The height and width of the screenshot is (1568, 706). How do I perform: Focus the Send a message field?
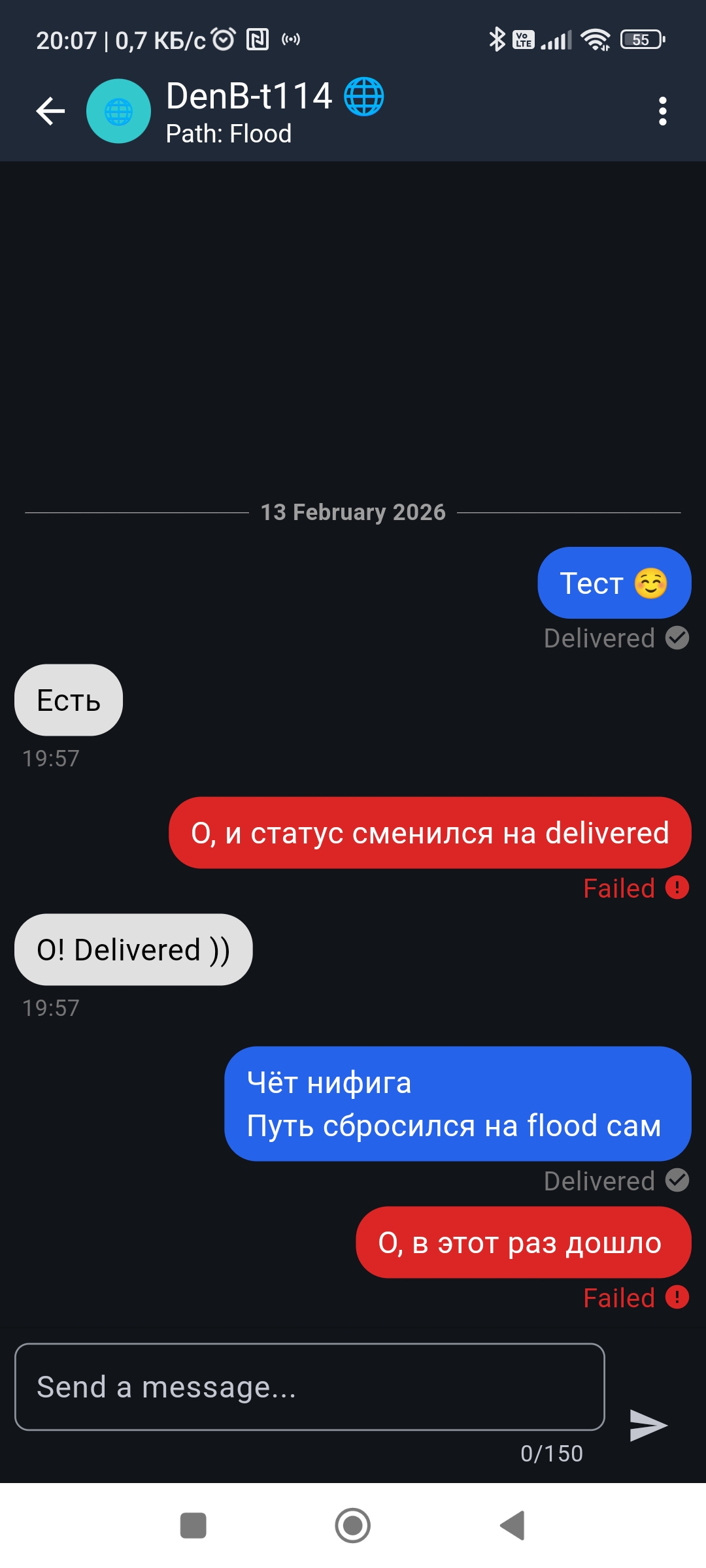point(309,1386)
